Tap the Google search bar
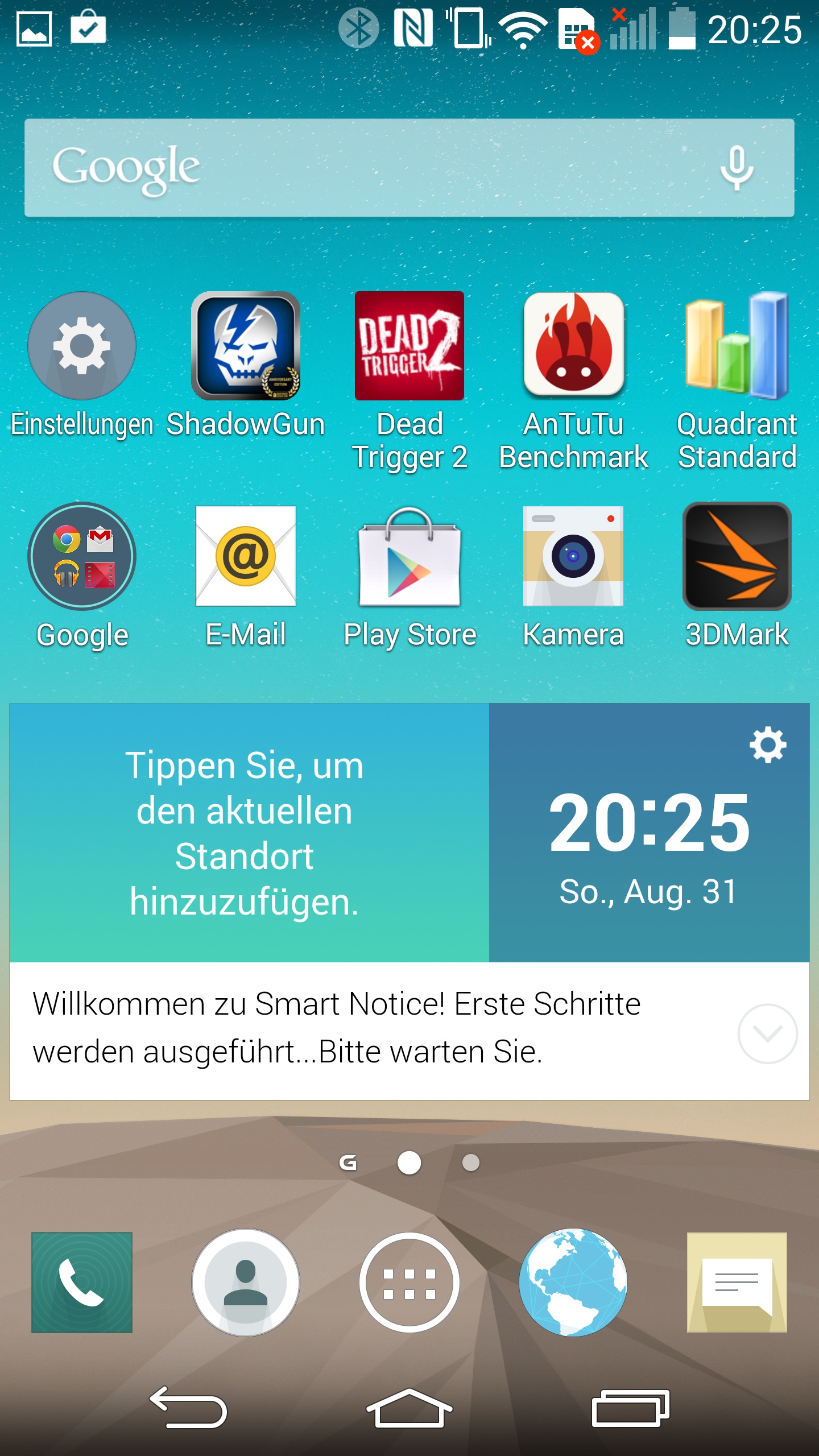Viewport: 819px width, 1456px height. tap(409, 168)
